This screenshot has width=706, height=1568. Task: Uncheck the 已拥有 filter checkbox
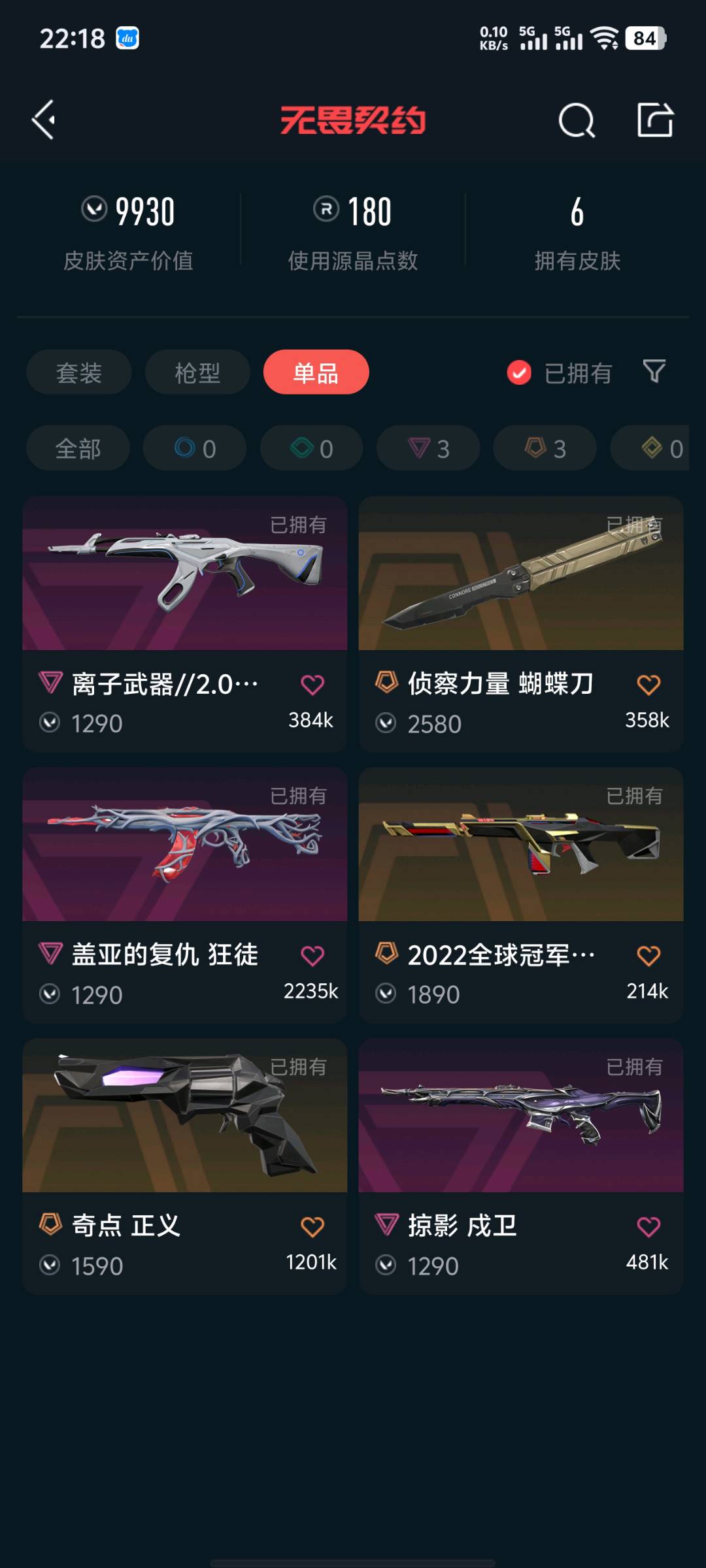pos(519,373)
